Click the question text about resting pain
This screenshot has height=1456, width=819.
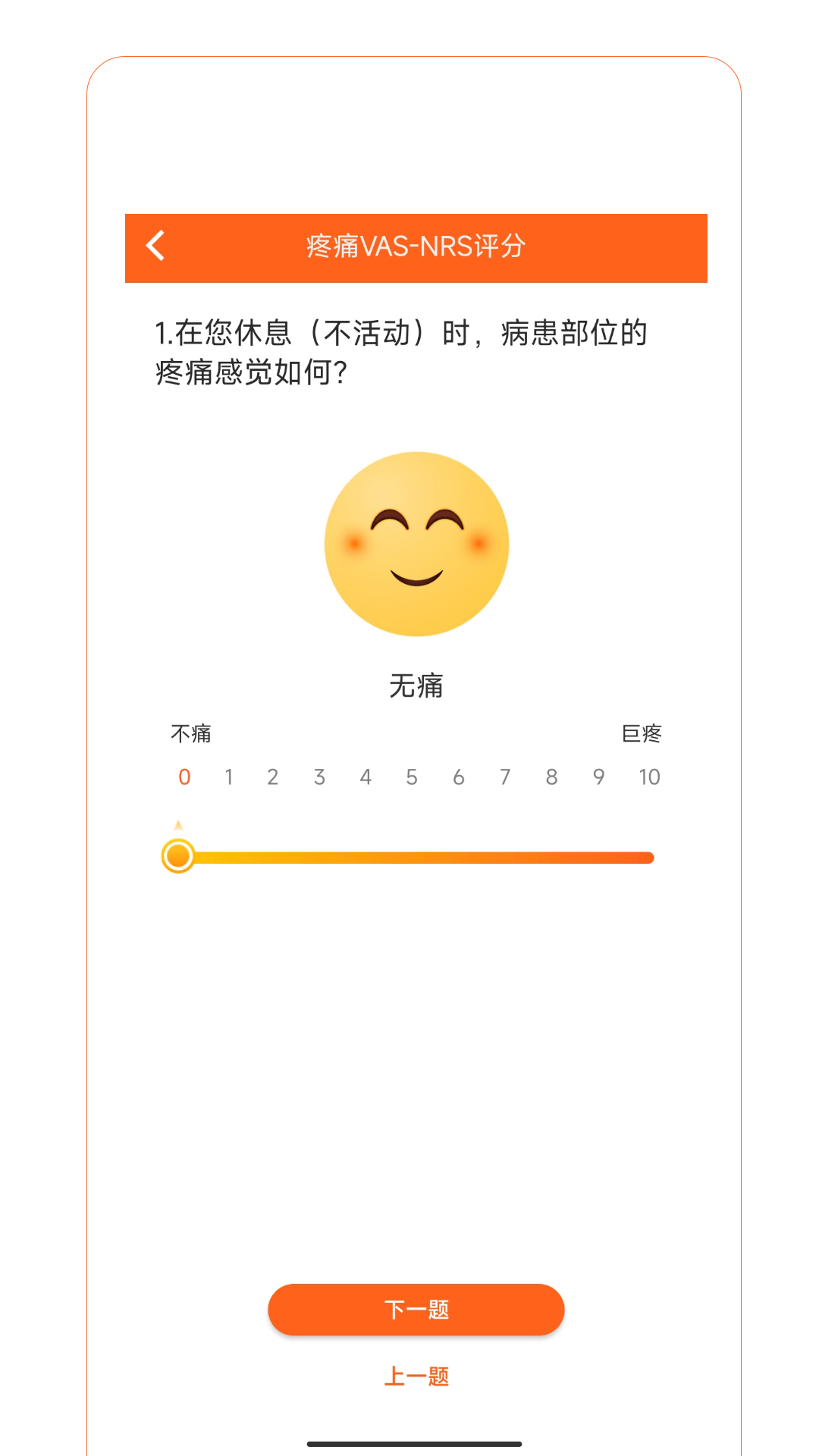[x=400, y=350]
